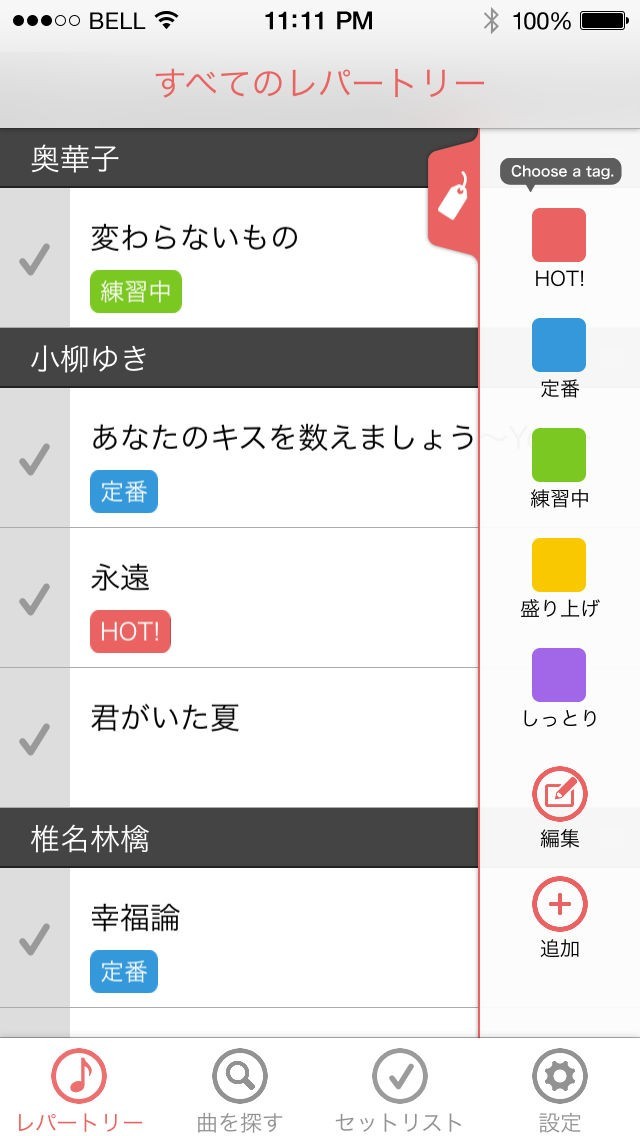
Task: Select the yellow 盛り上げ tag
Action: pyautogui.click(x=559, y=566)
